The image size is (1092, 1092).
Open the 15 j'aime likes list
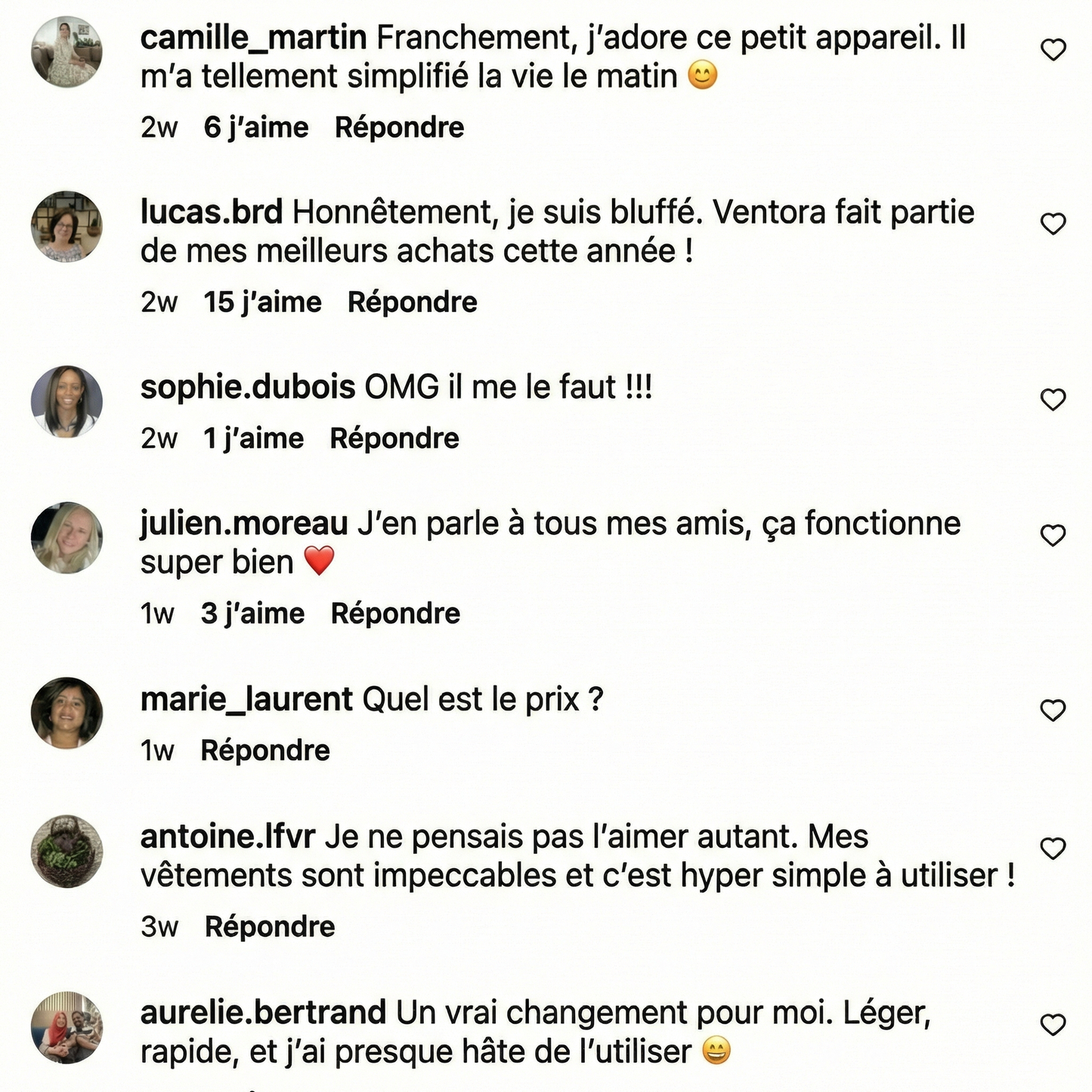point(262,302)
